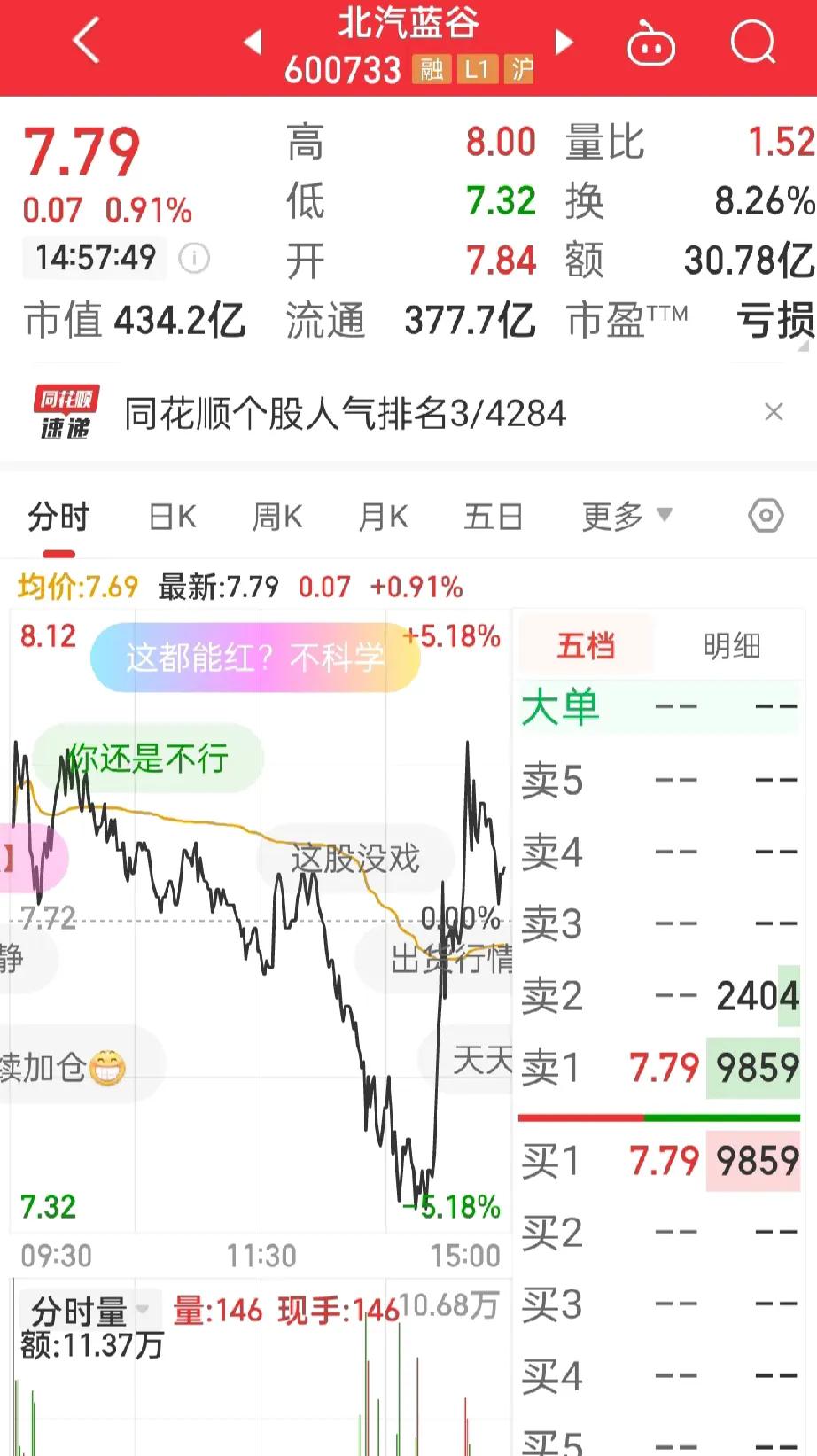
Task: Select the 五日 five-day chart
Action: point(493,516)
